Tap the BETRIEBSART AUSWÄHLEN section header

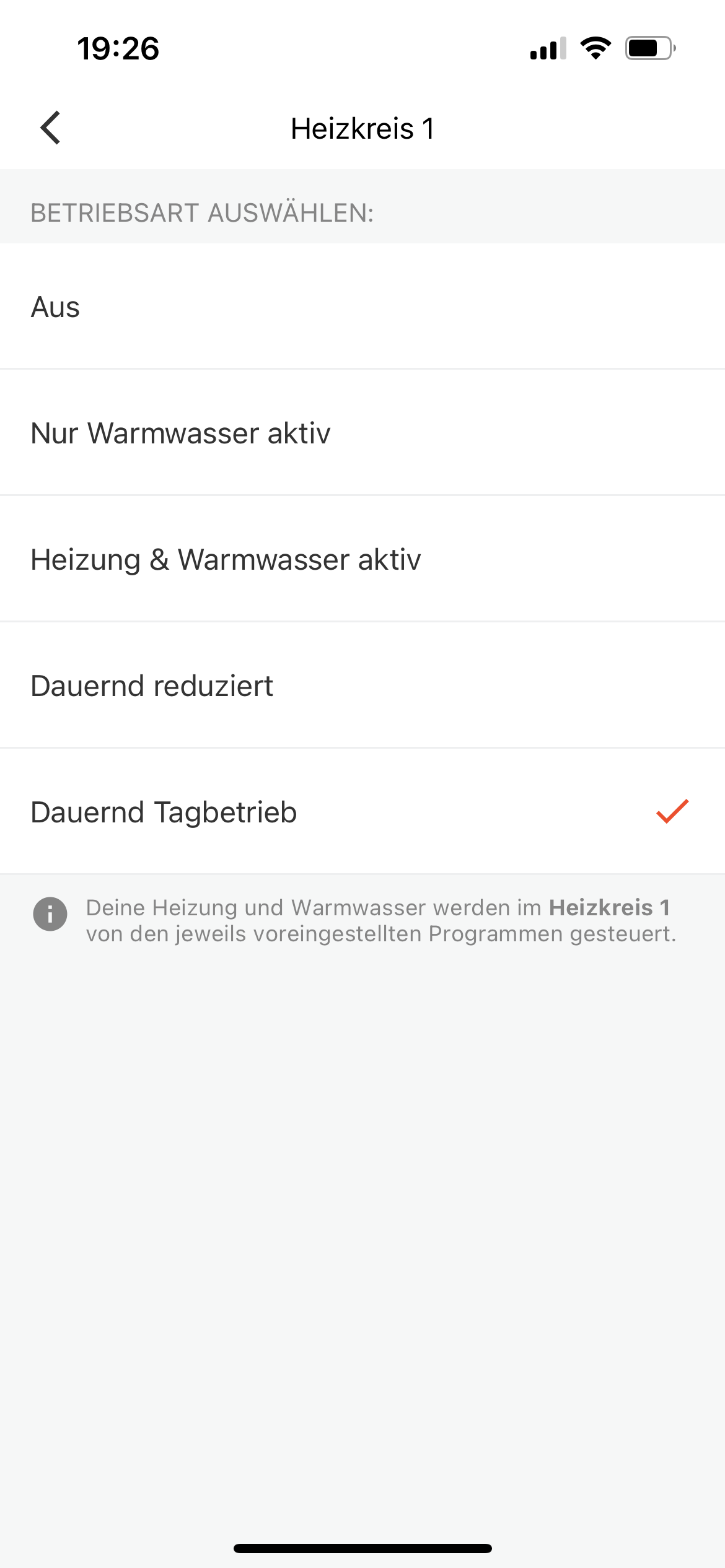coord(201,212)
